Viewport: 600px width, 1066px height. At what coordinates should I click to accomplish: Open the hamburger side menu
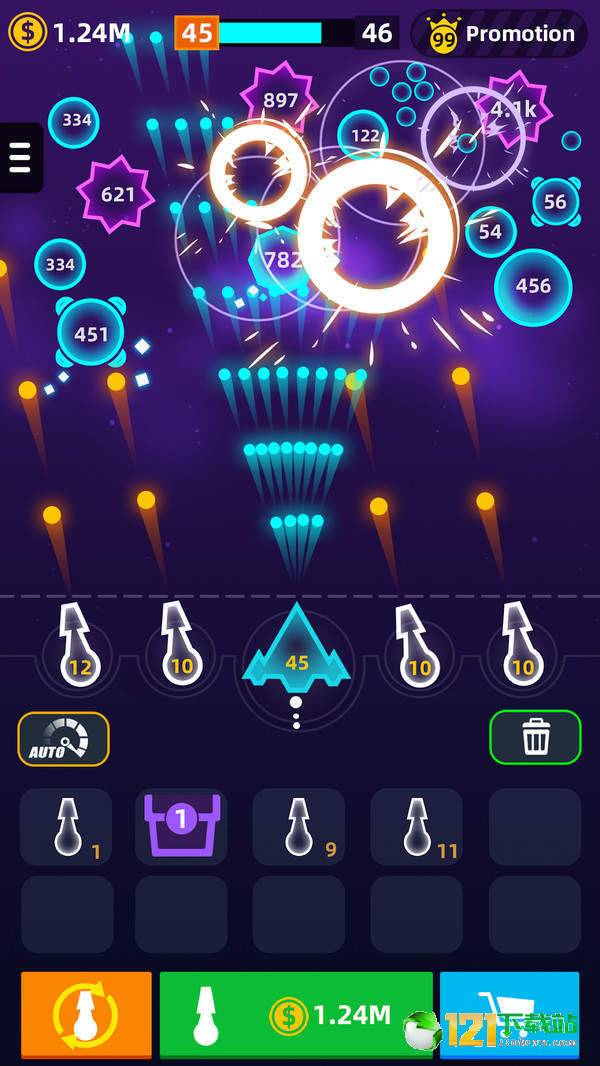click(20, 157)
